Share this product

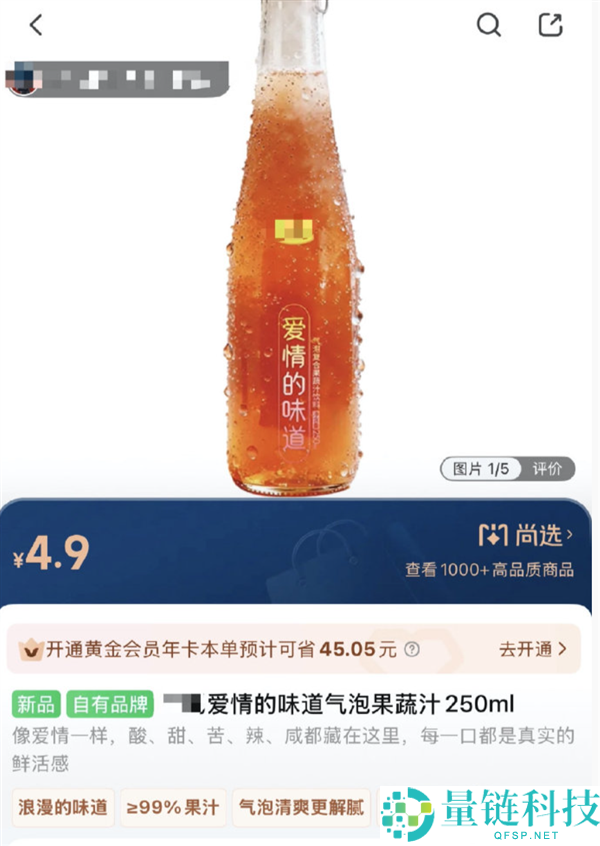(x=551, y=25)
